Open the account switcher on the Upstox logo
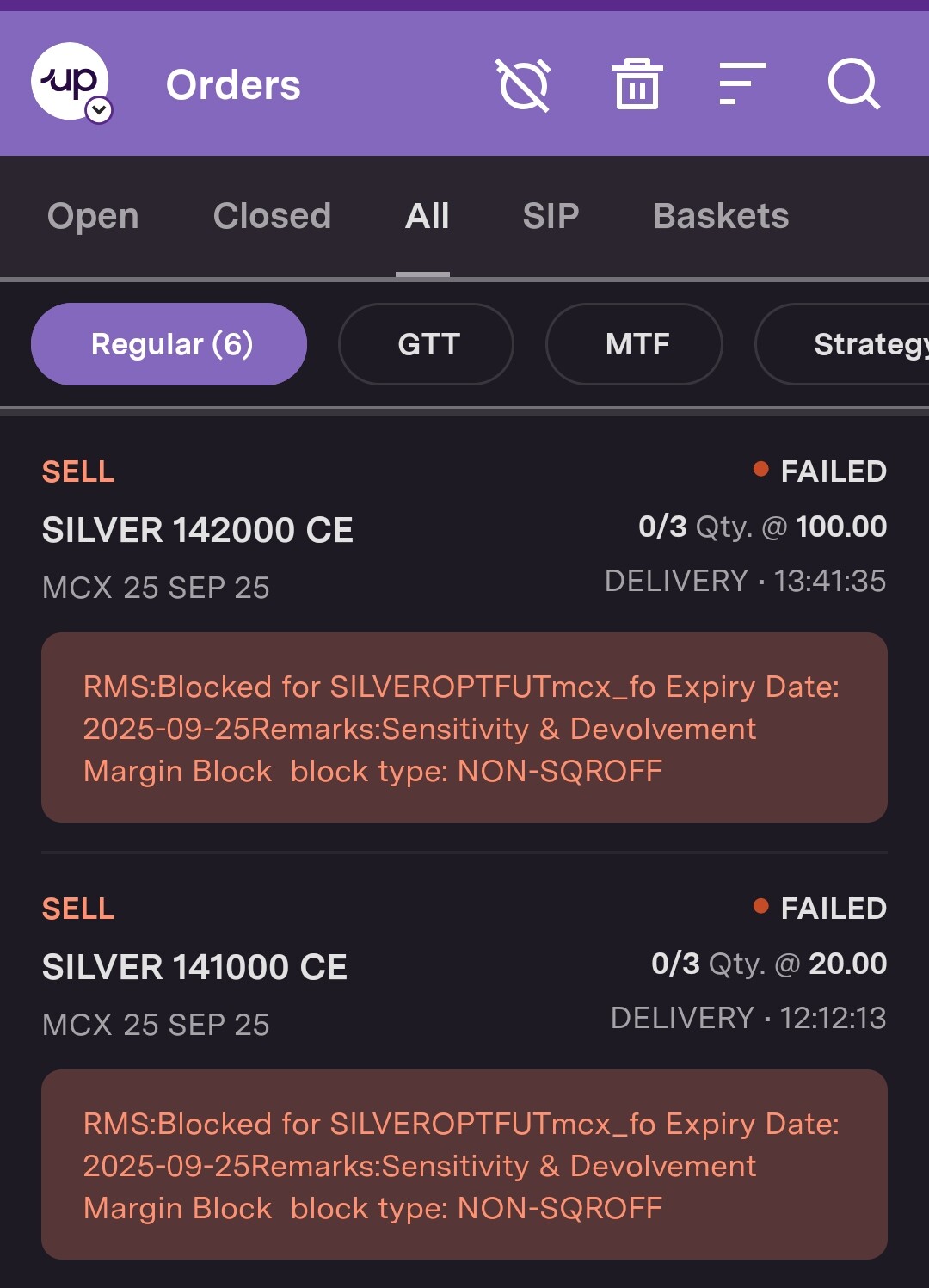 (x=72, y=83)
